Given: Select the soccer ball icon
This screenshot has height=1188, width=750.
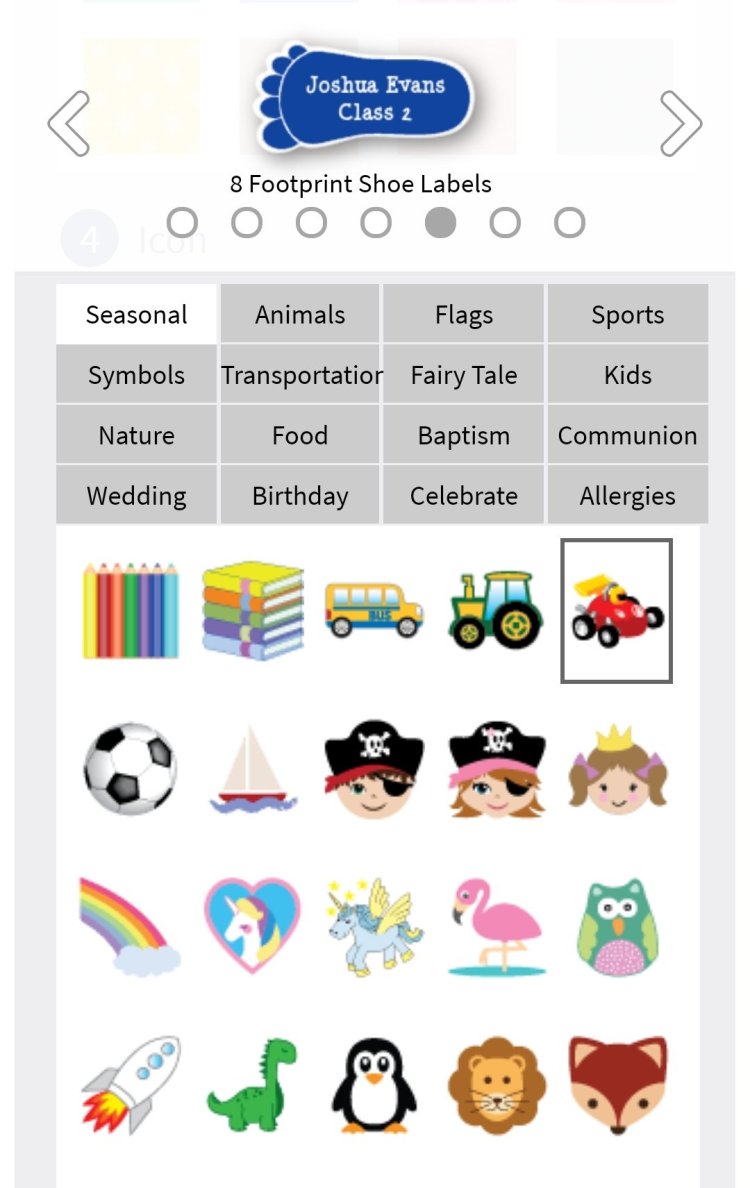Looking at the screenshot, I should click(x=130, y=769).
